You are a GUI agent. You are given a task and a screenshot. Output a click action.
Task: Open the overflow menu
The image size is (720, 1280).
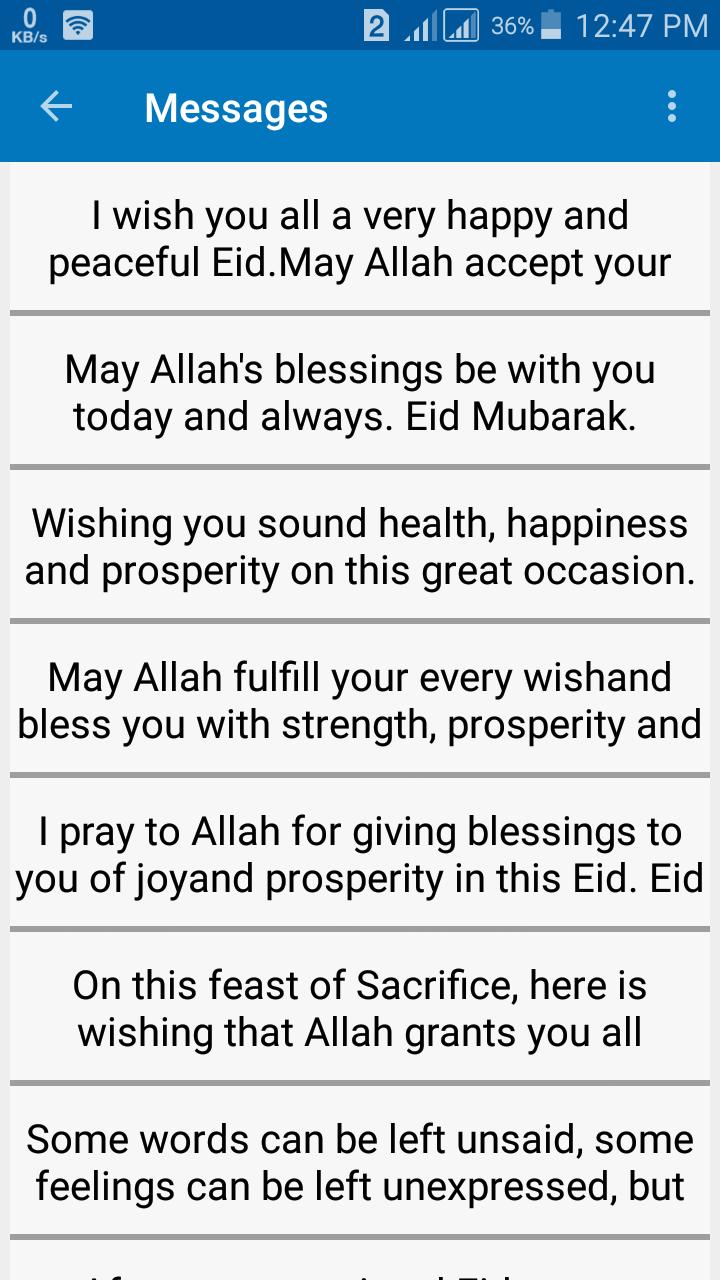coord(671,107)
